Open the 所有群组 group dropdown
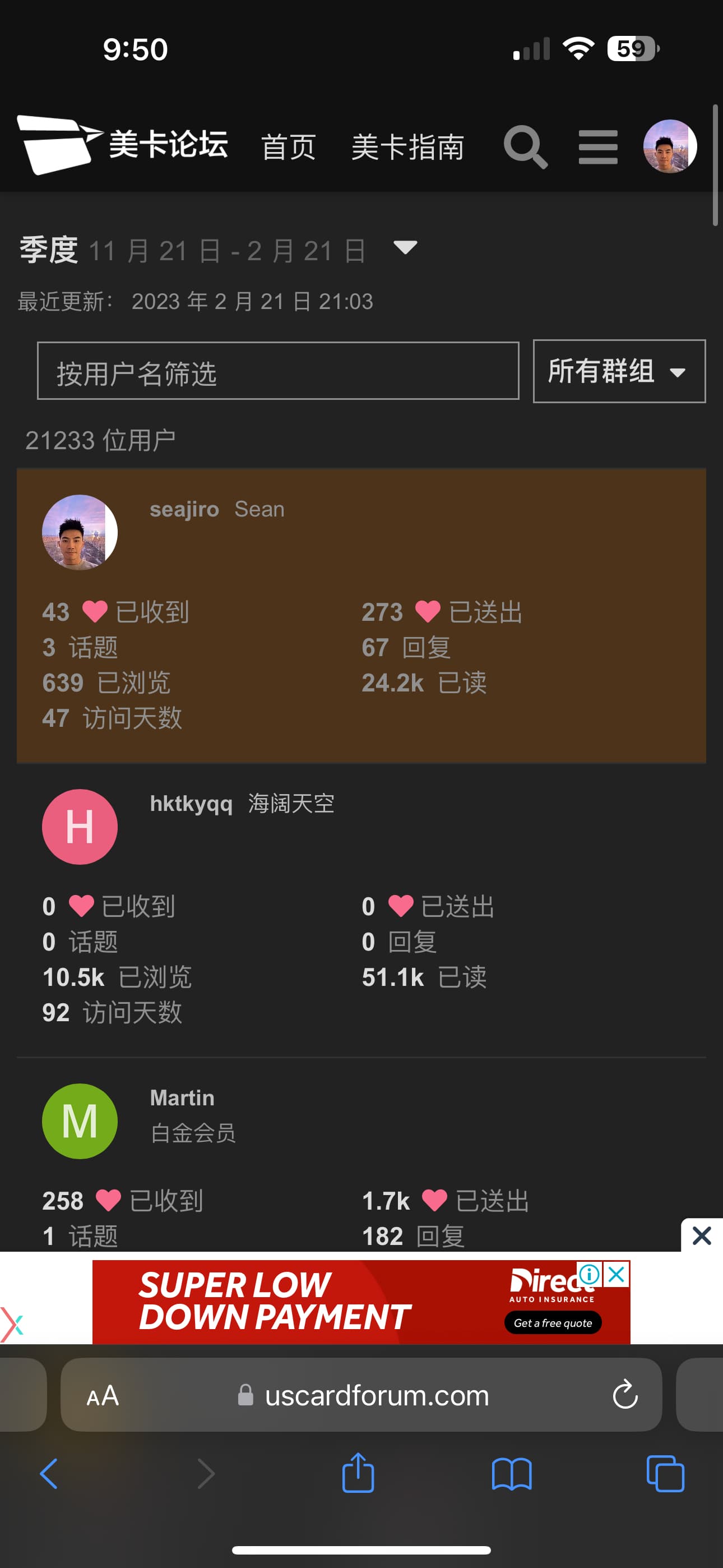Screen dimensions: 723x1568 click(618, 371)
